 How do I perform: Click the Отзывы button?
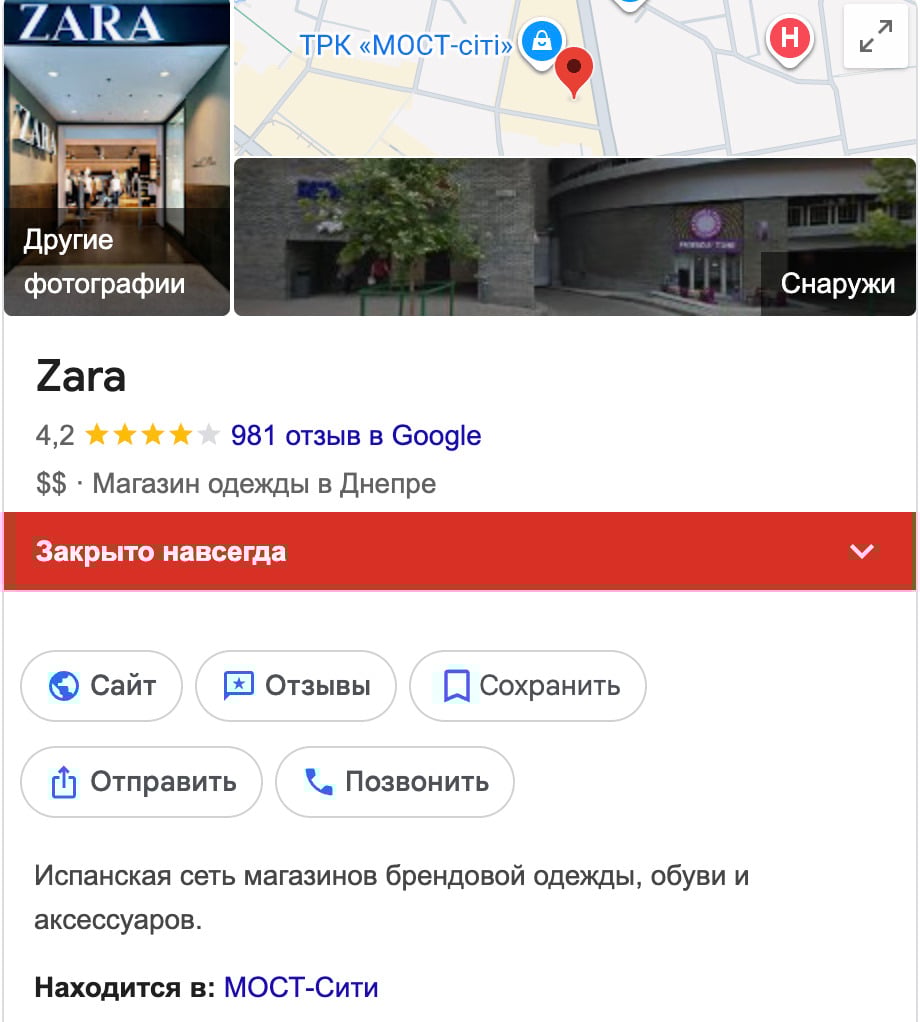click(x=295, y=686)
